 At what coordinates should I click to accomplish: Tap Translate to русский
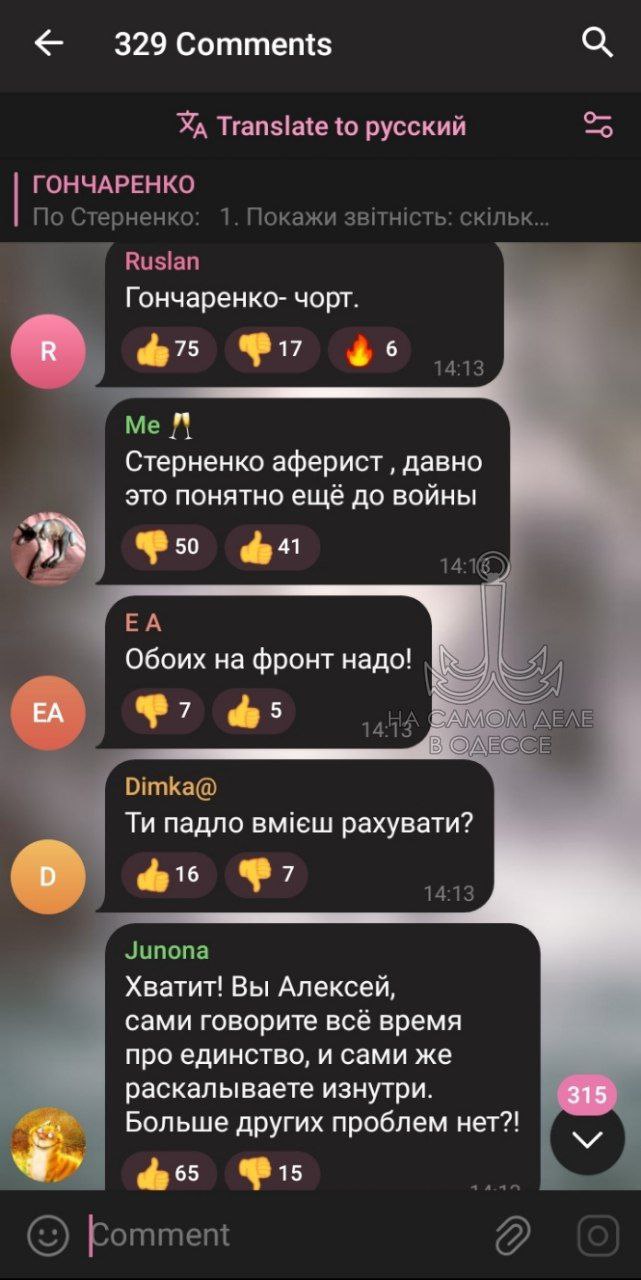click(x=321, y=126)
